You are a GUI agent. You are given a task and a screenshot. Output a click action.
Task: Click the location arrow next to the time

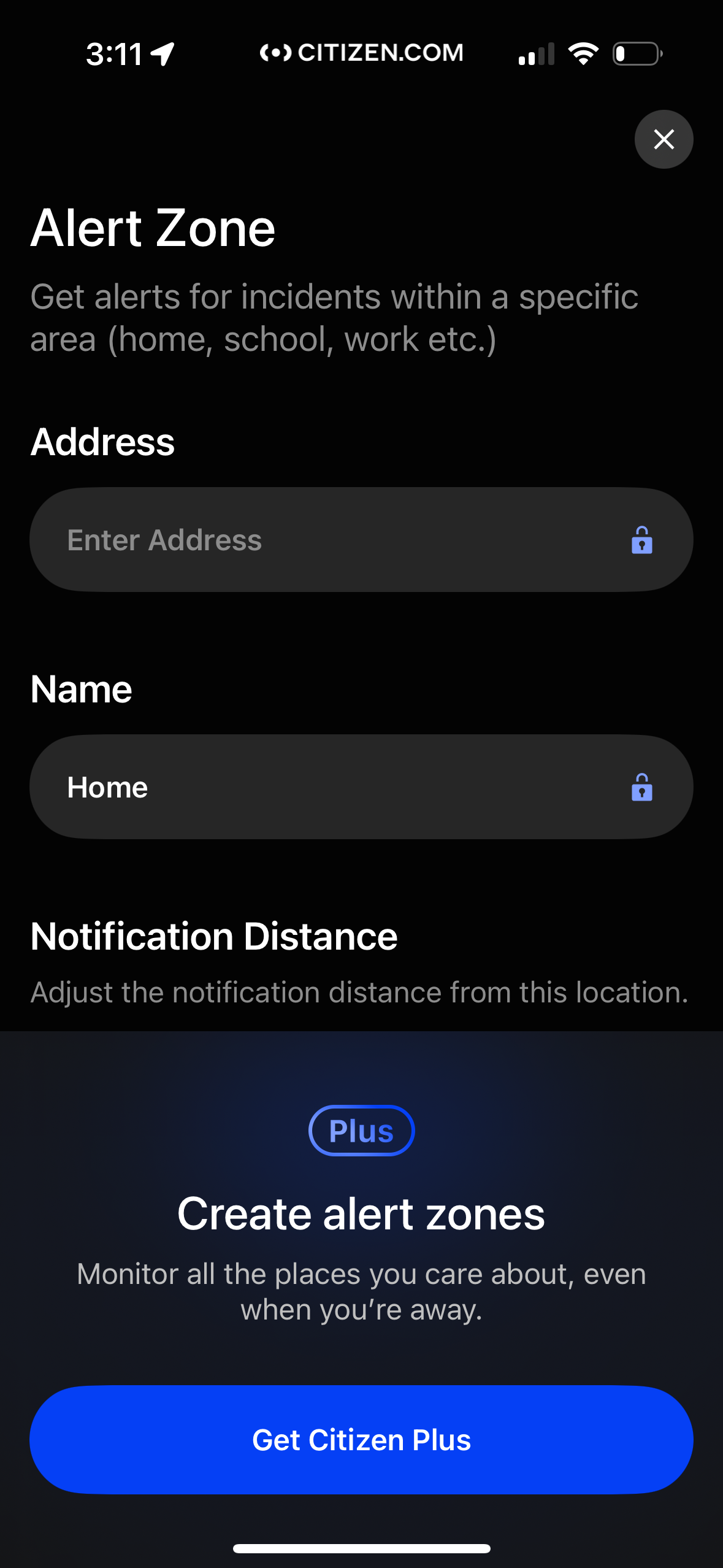pyautogui.click(x=163, y=52)
